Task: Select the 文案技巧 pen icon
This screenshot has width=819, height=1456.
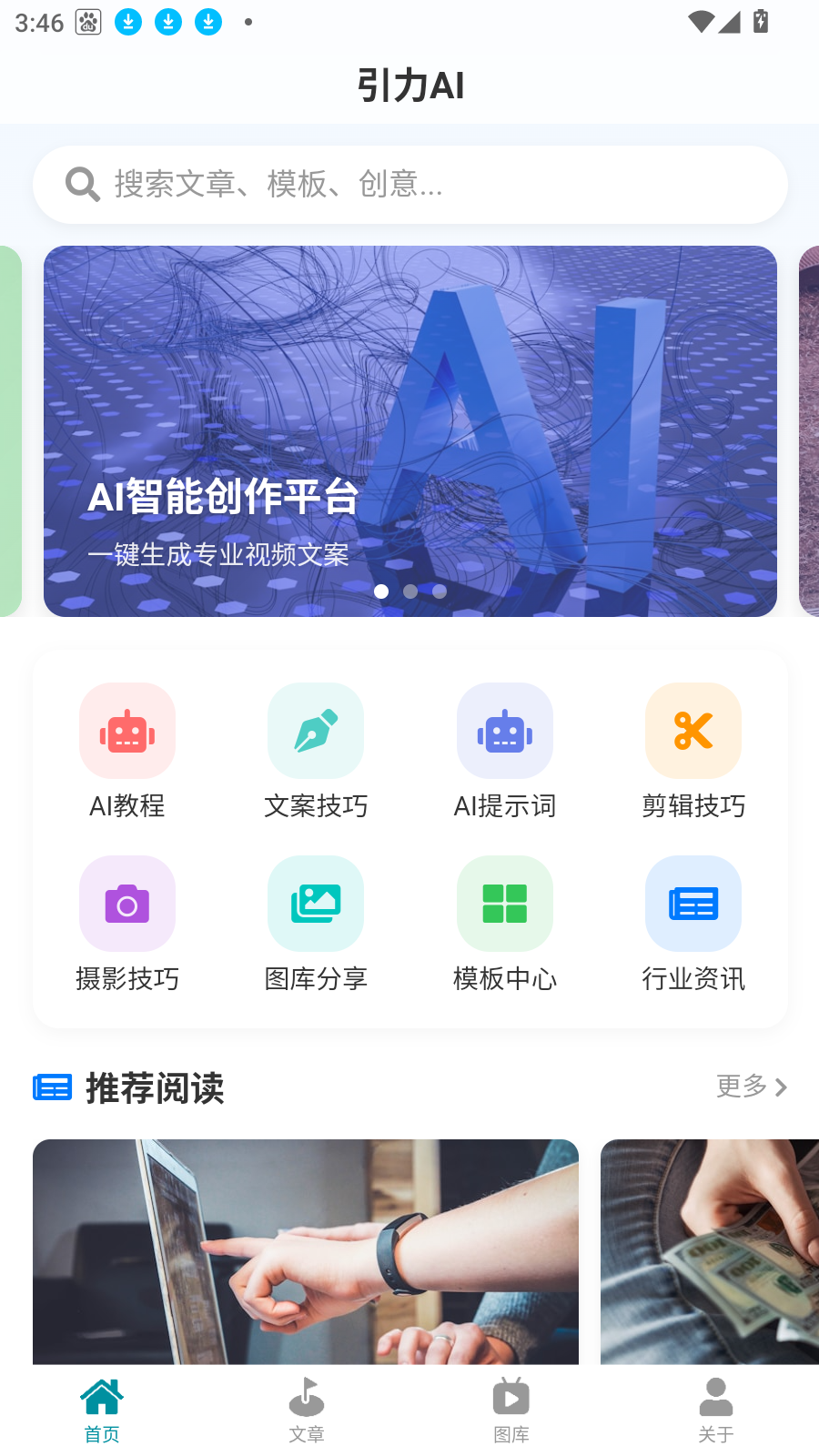Action: click(315, 731)
